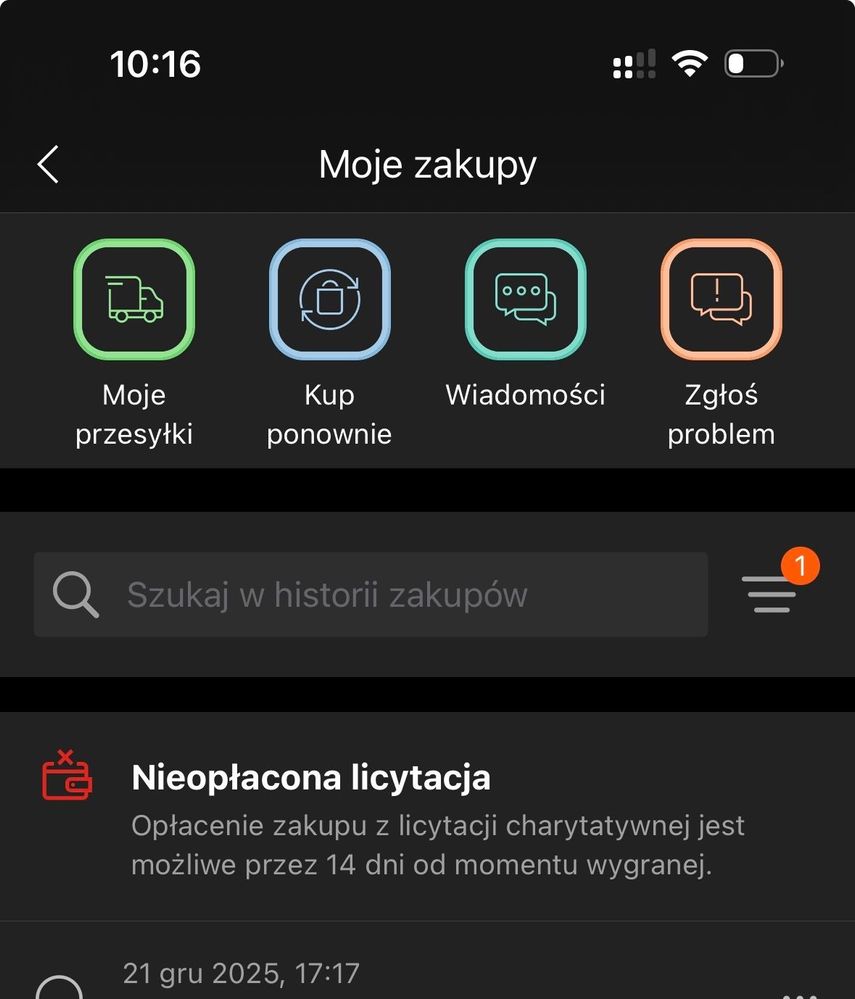Open the purchase filters icon
This screenshot has height=999, width=855.
point(769,594)
